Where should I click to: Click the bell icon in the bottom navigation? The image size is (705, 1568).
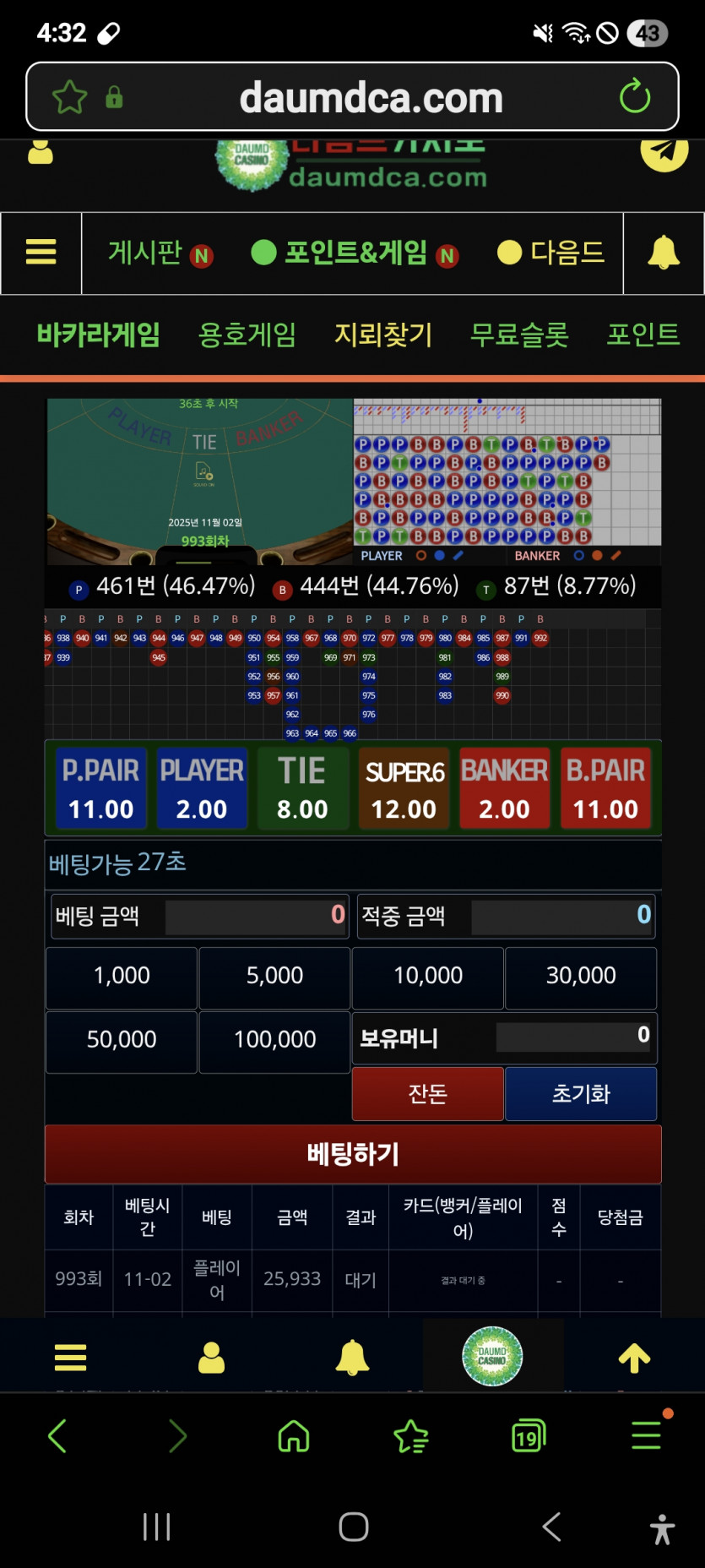tap(352, 1355)
